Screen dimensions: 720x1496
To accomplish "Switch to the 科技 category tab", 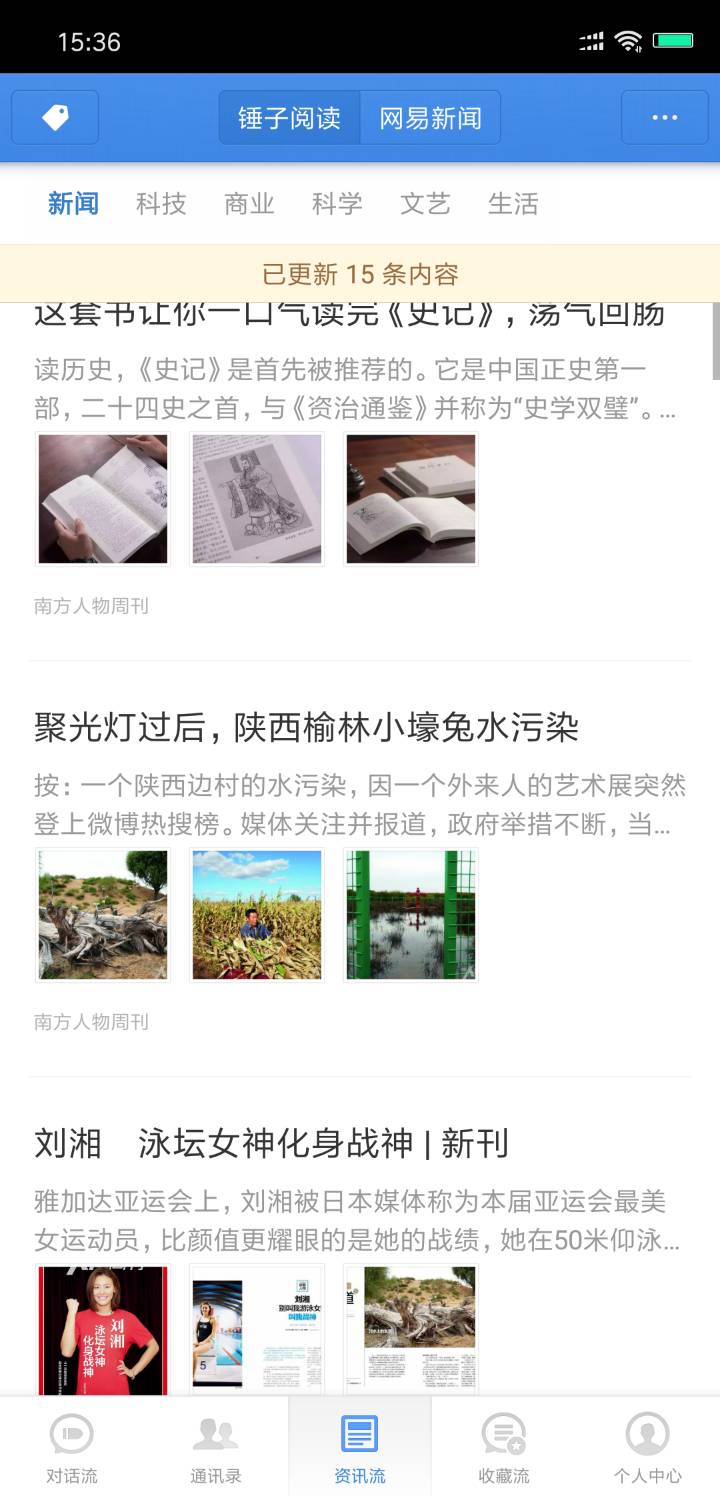I will tap(161, 204).
